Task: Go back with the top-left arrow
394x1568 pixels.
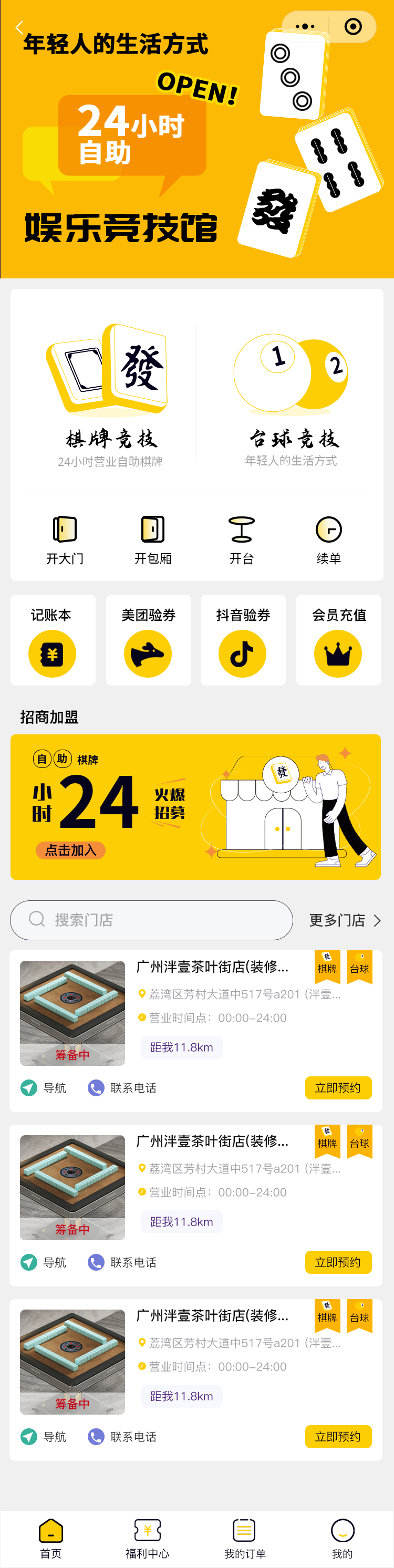Action: pyautogui.click(x=19, y=28)
